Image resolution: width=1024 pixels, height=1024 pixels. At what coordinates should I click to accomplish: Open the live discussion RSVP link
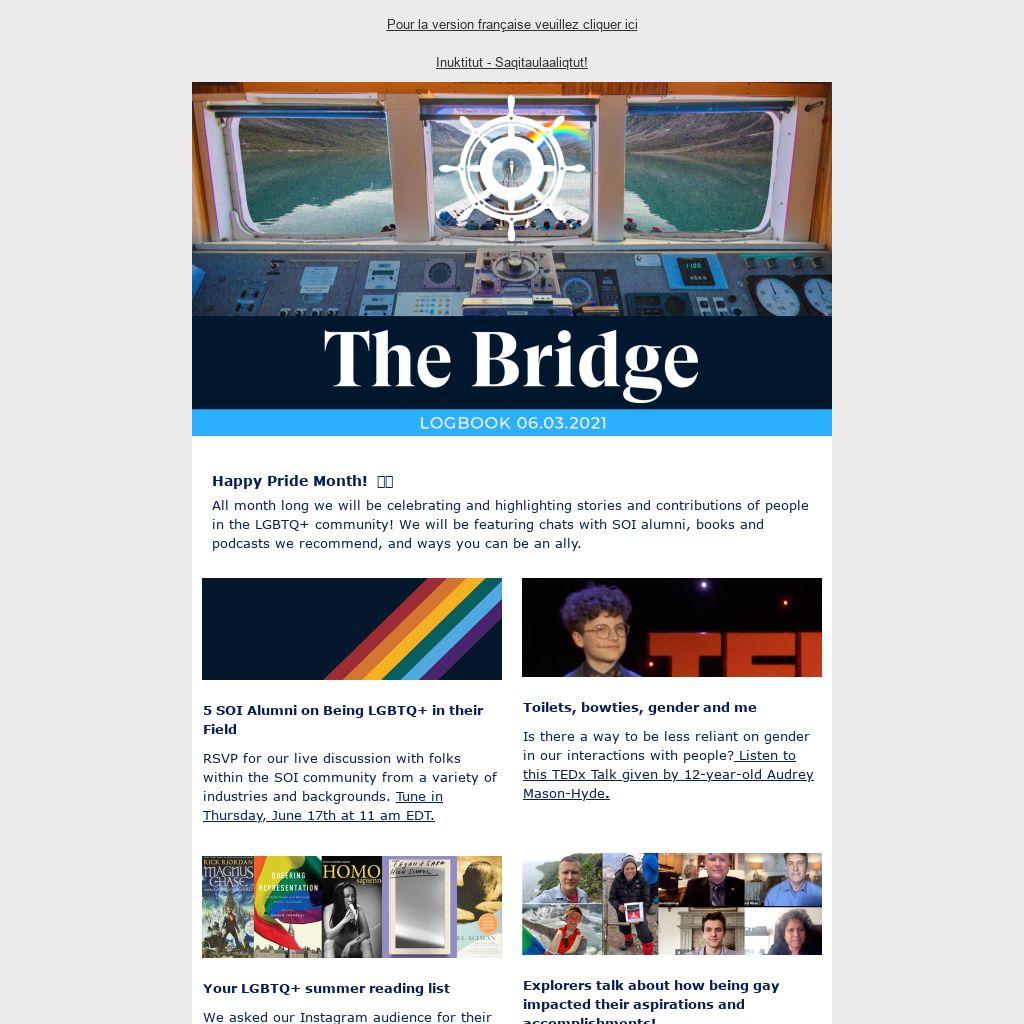pyautogui.click(x=322, y=806)
